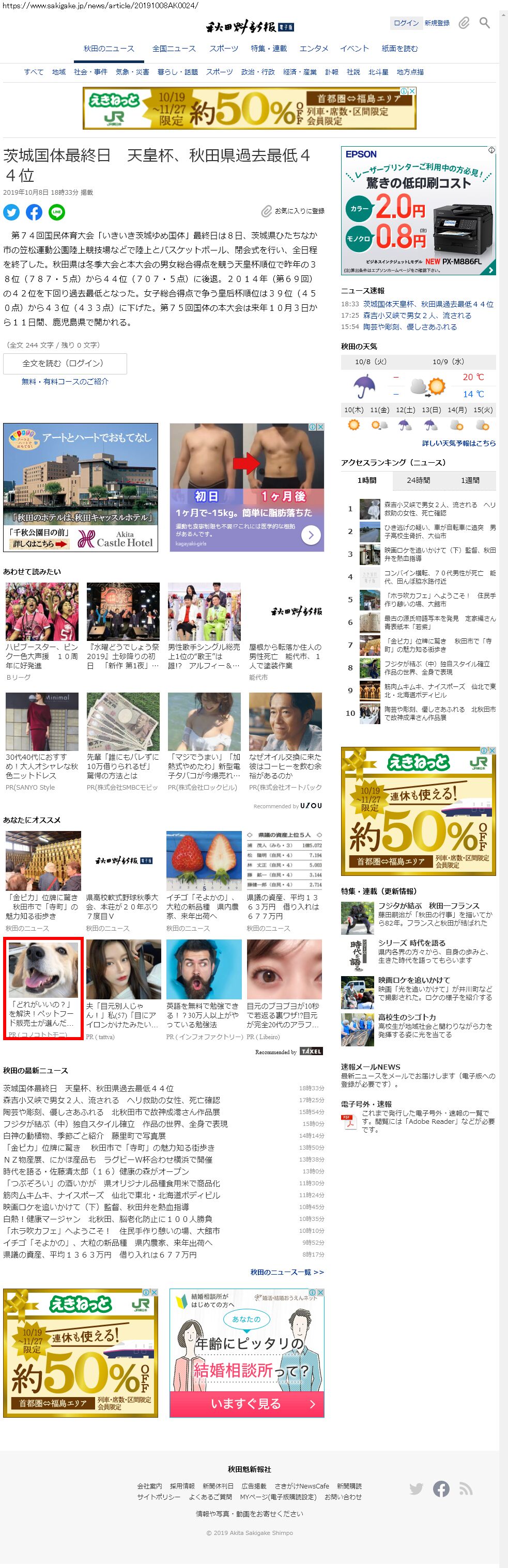Open 森吉小又峡で男女２人 breaking news link

417,315
